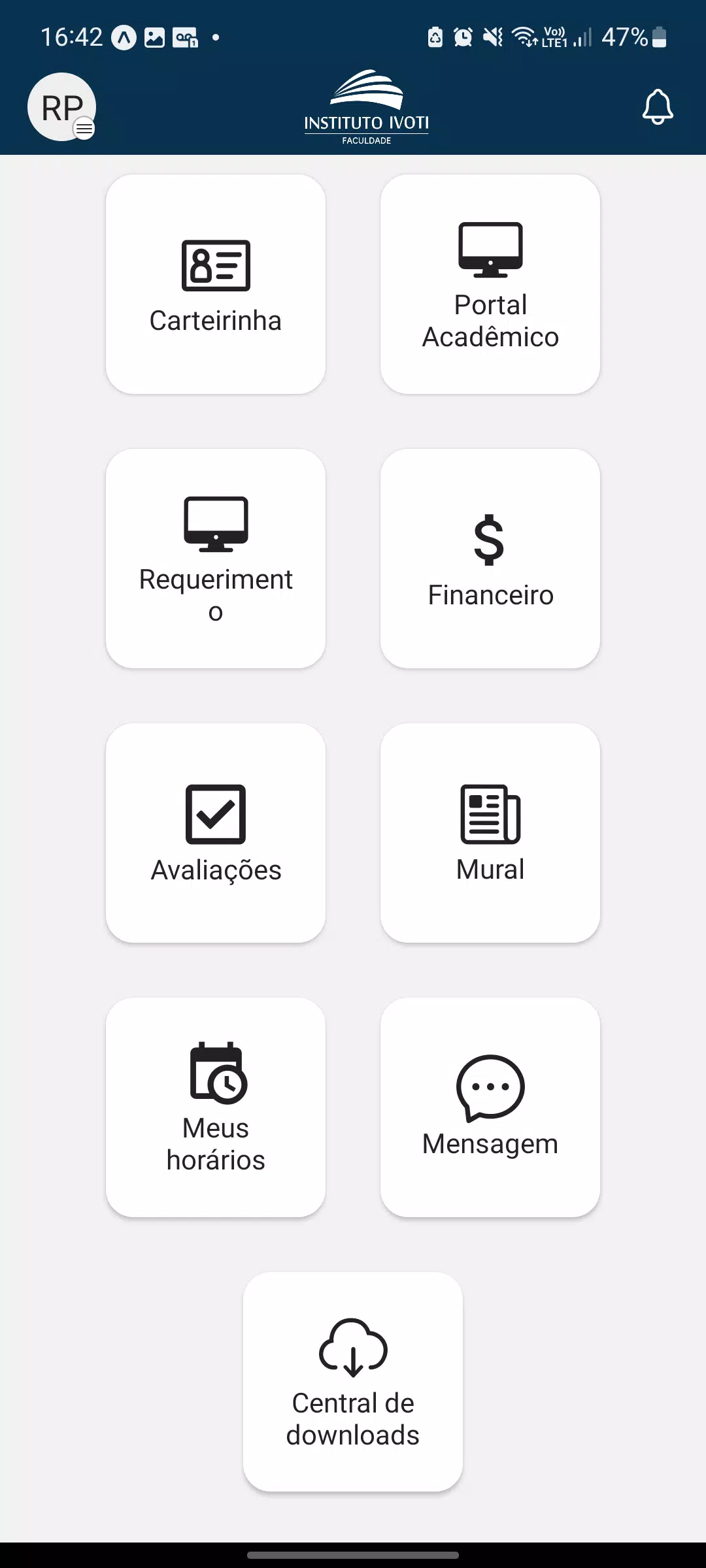Screen dimensions: 706x1568
Task: Go to Portal Acadêmico
Action: tap(490, 284)
